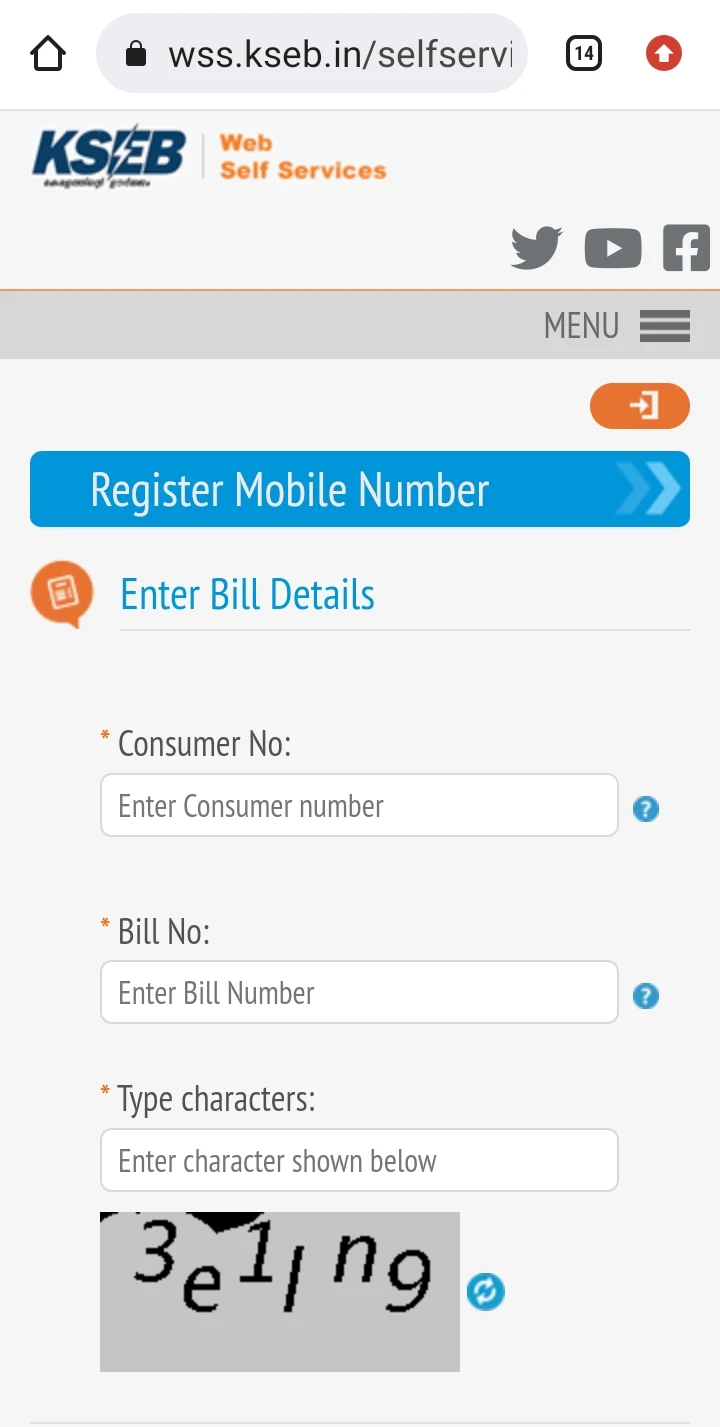
Task: Open the KSEB YouTube channel
Action: (613, 248)
